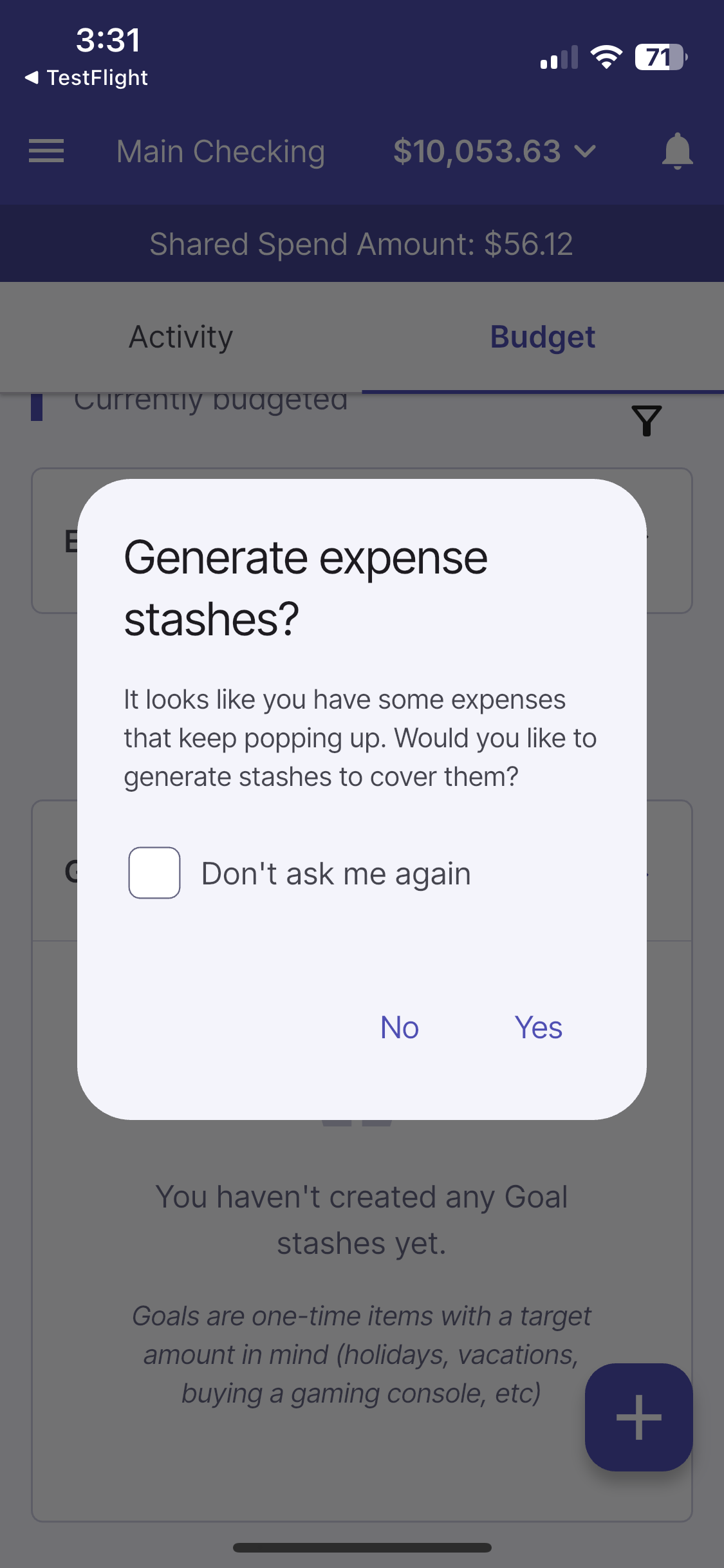Expand the $10,053.63 account balance dropdown
The image size is (724, 1568).
pos(494,152)
